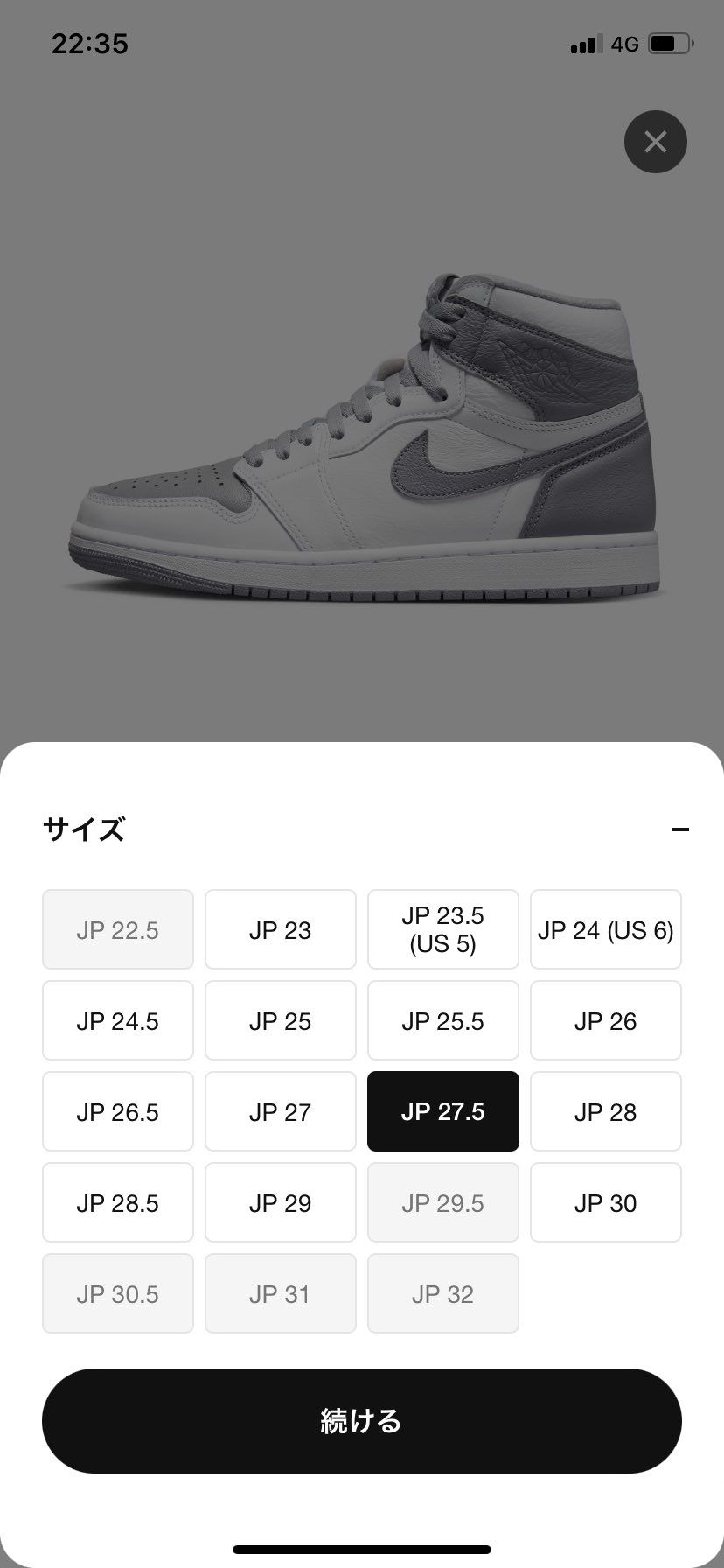Close the size selection sheet

(x=655, y=141)
